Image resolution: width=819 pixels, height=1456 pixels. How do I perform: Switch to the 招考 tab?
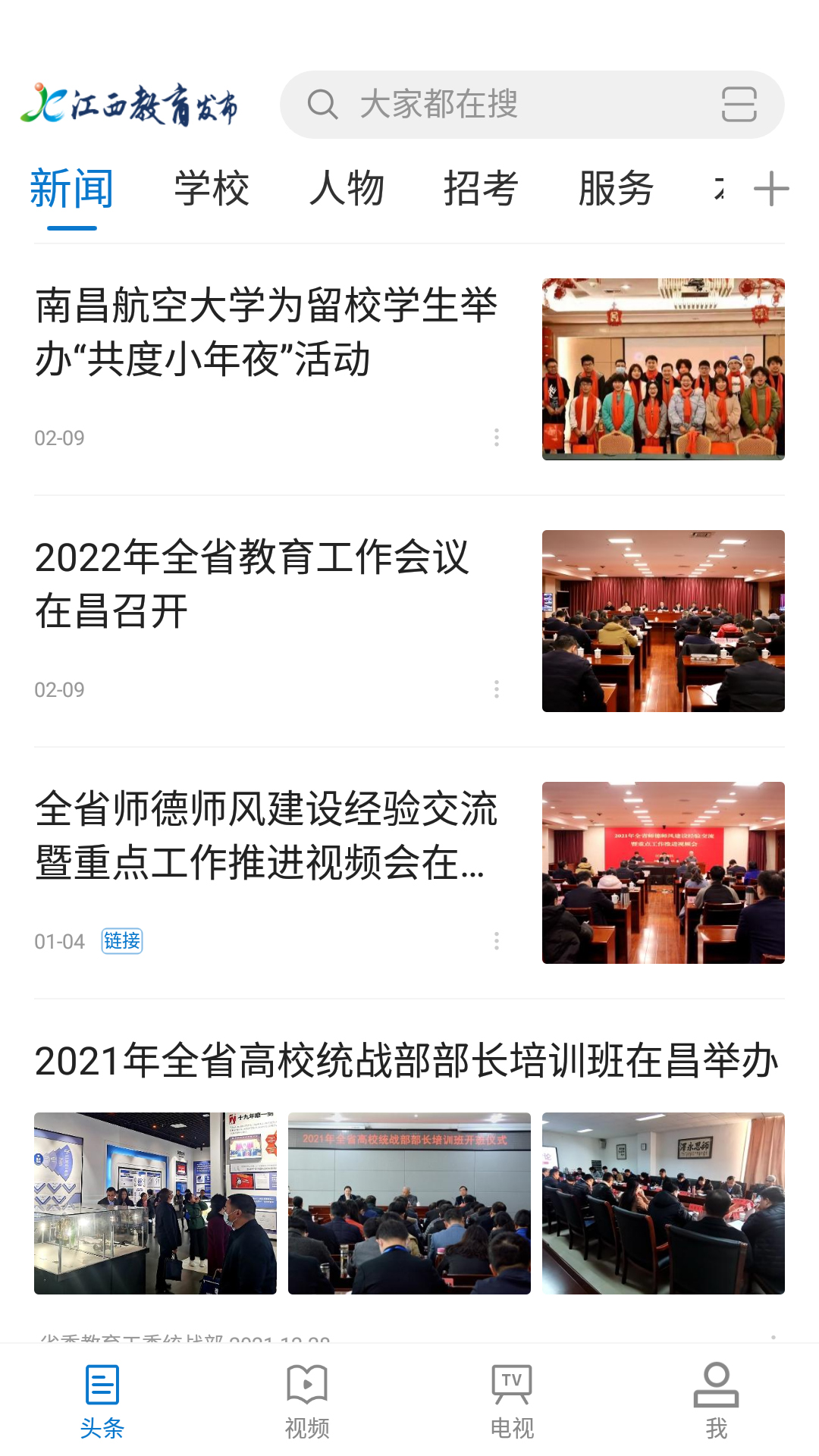[x=481, y=190]
